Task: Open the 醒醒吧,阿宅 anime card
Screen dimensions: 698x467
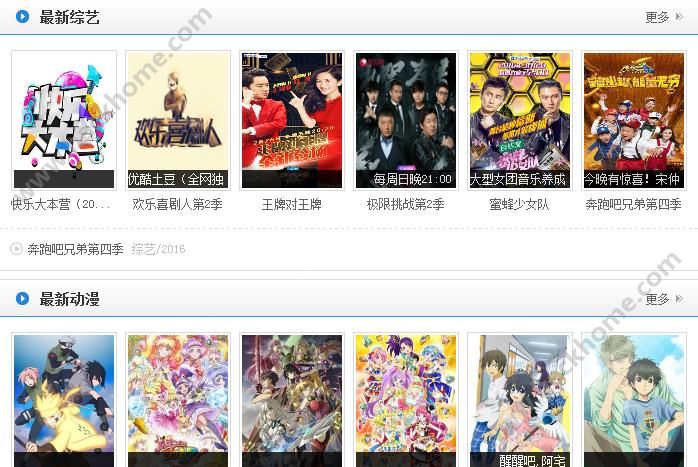Action: pyautogui.click(x=519, y=400)
